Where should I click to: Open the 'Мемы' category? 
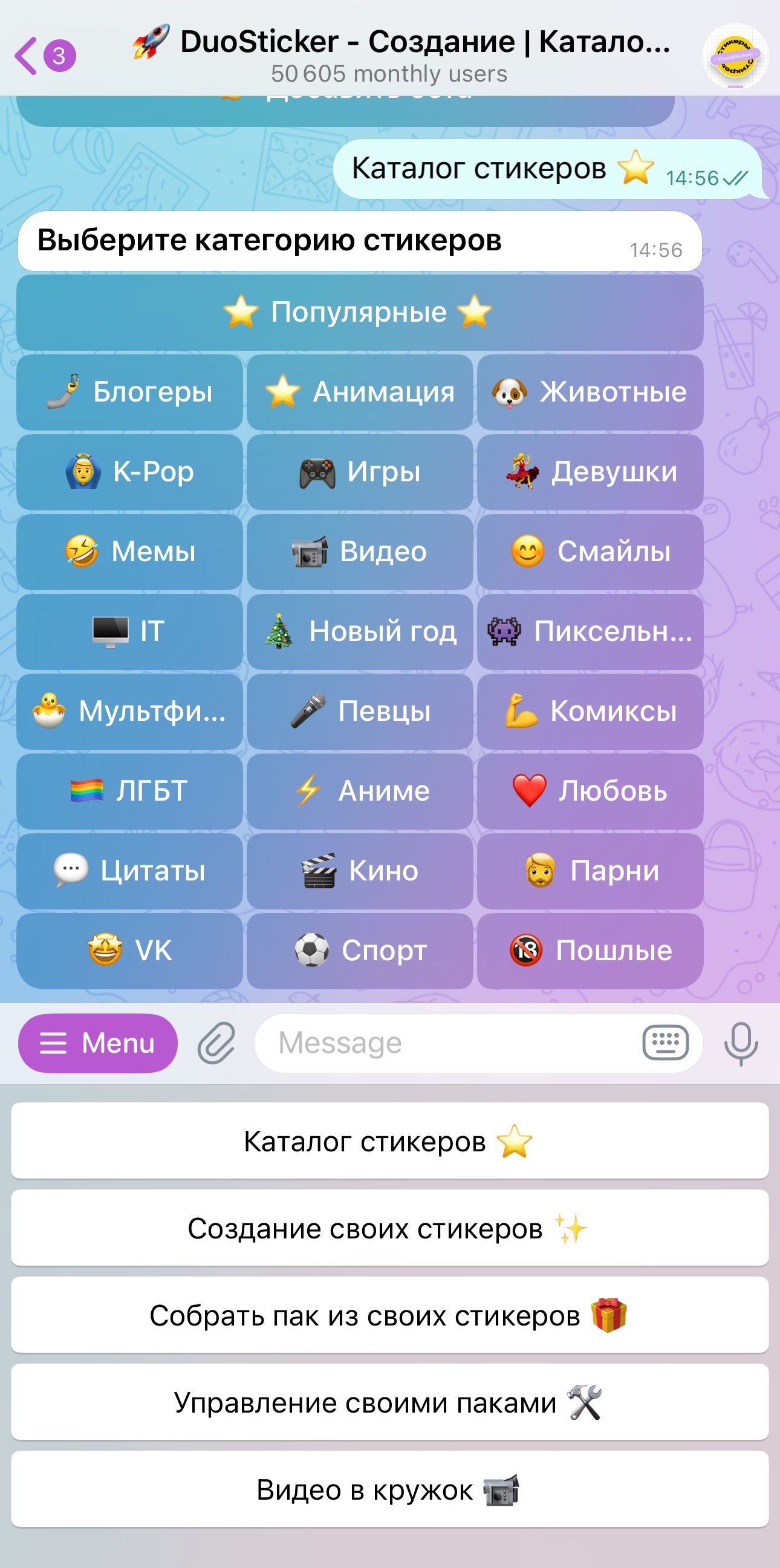click(x=129, y=553)
